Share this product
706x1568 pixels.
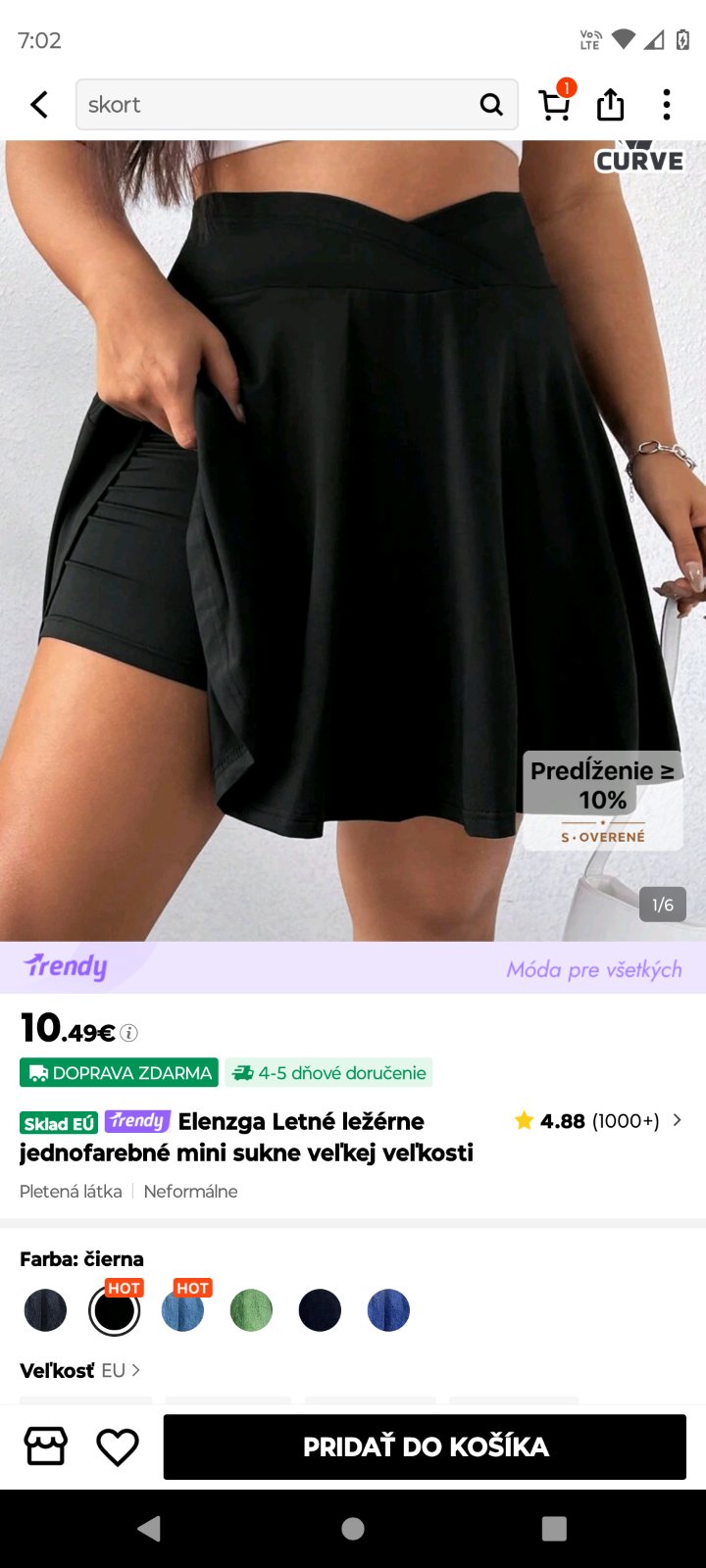click(x=610, y=104)
